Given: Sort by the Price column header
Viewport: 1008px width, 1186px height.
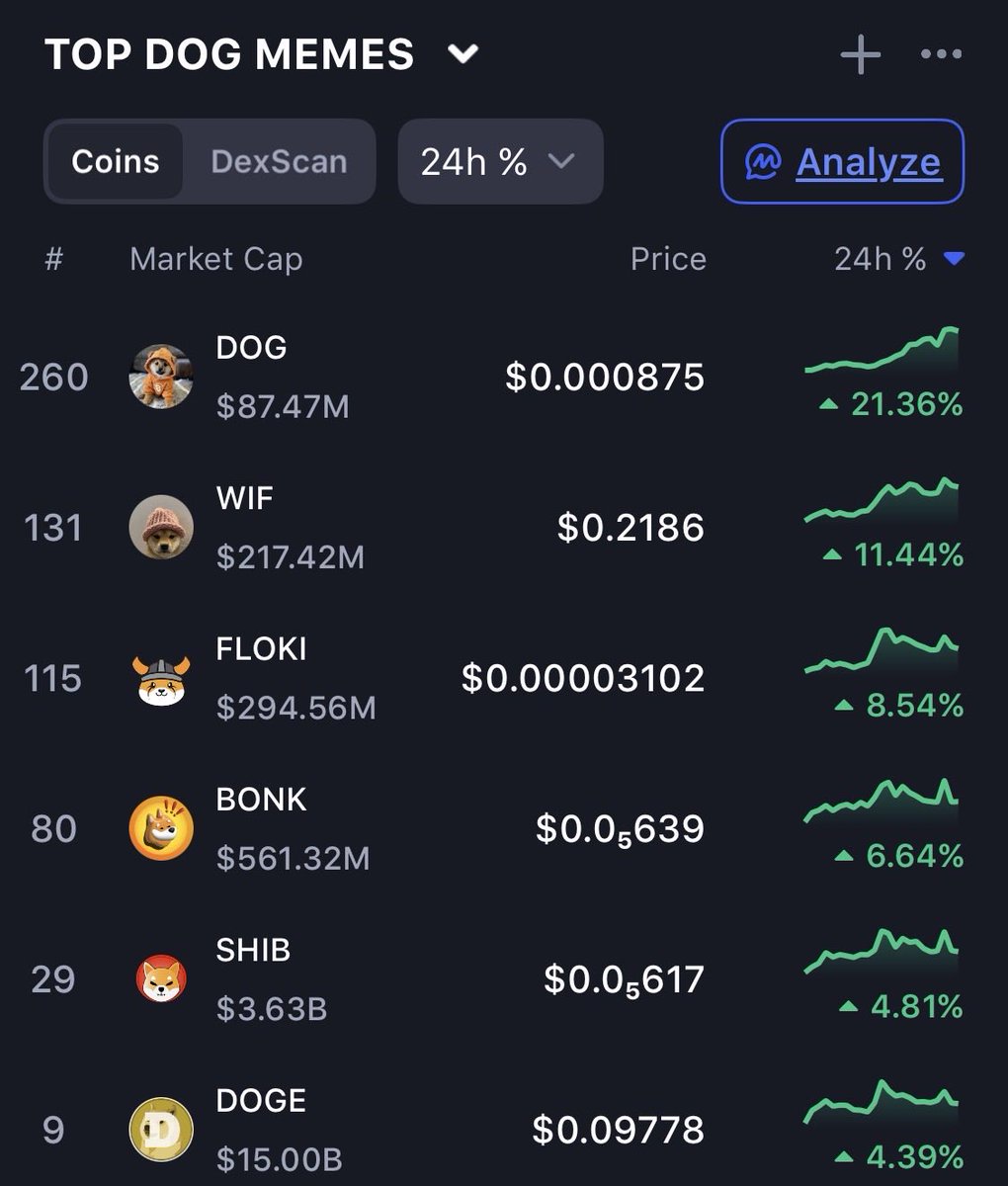Looking at the screenshot, I should pos(668,259).
